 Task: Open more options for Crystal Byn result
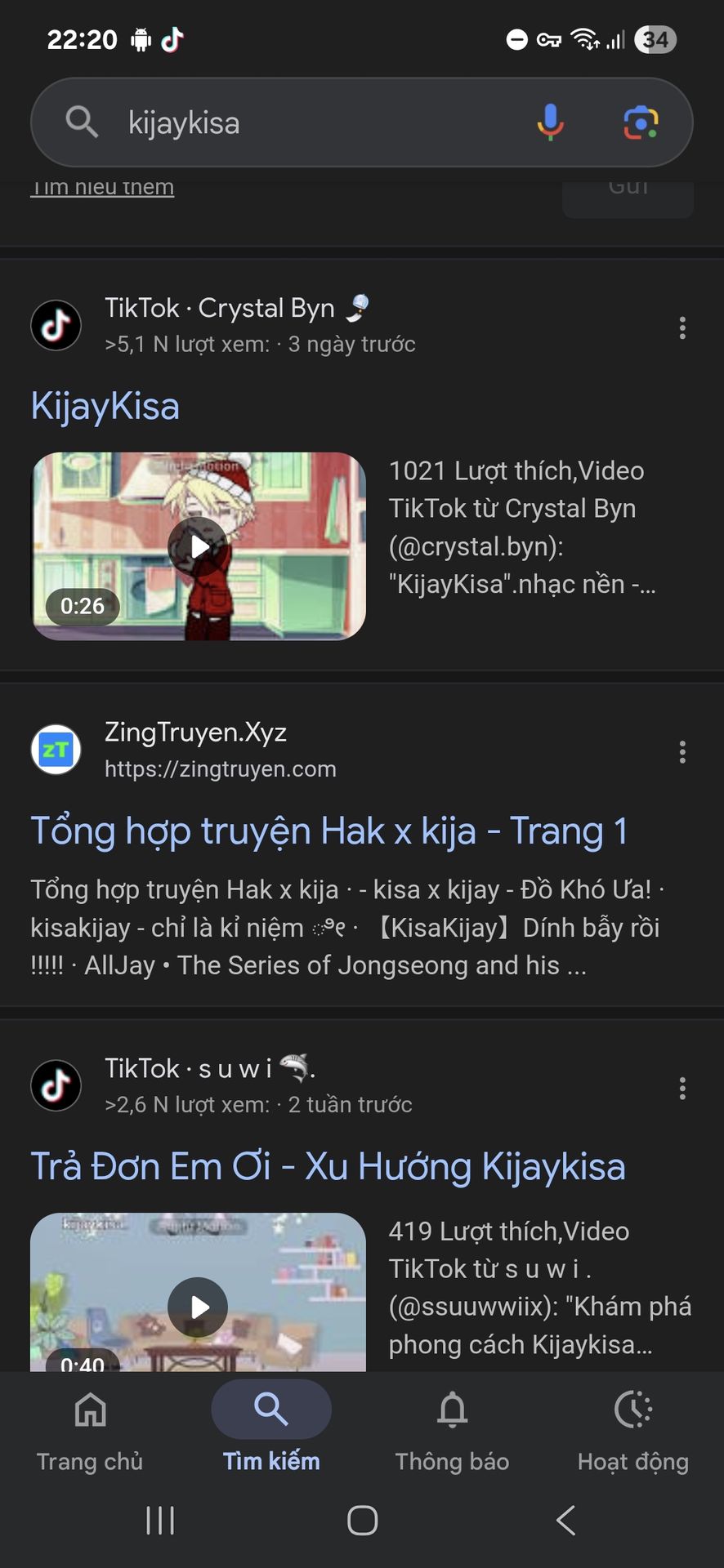click(682, 328)
